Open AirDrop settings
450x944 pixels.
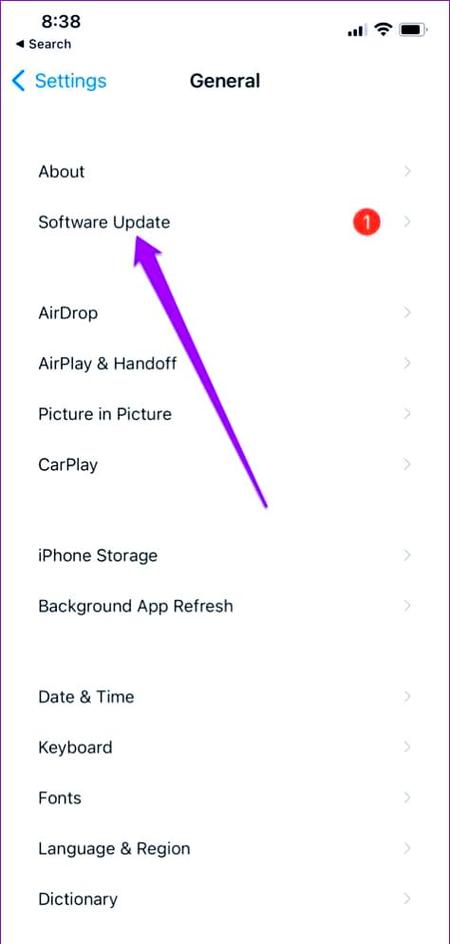coord(225,313)
